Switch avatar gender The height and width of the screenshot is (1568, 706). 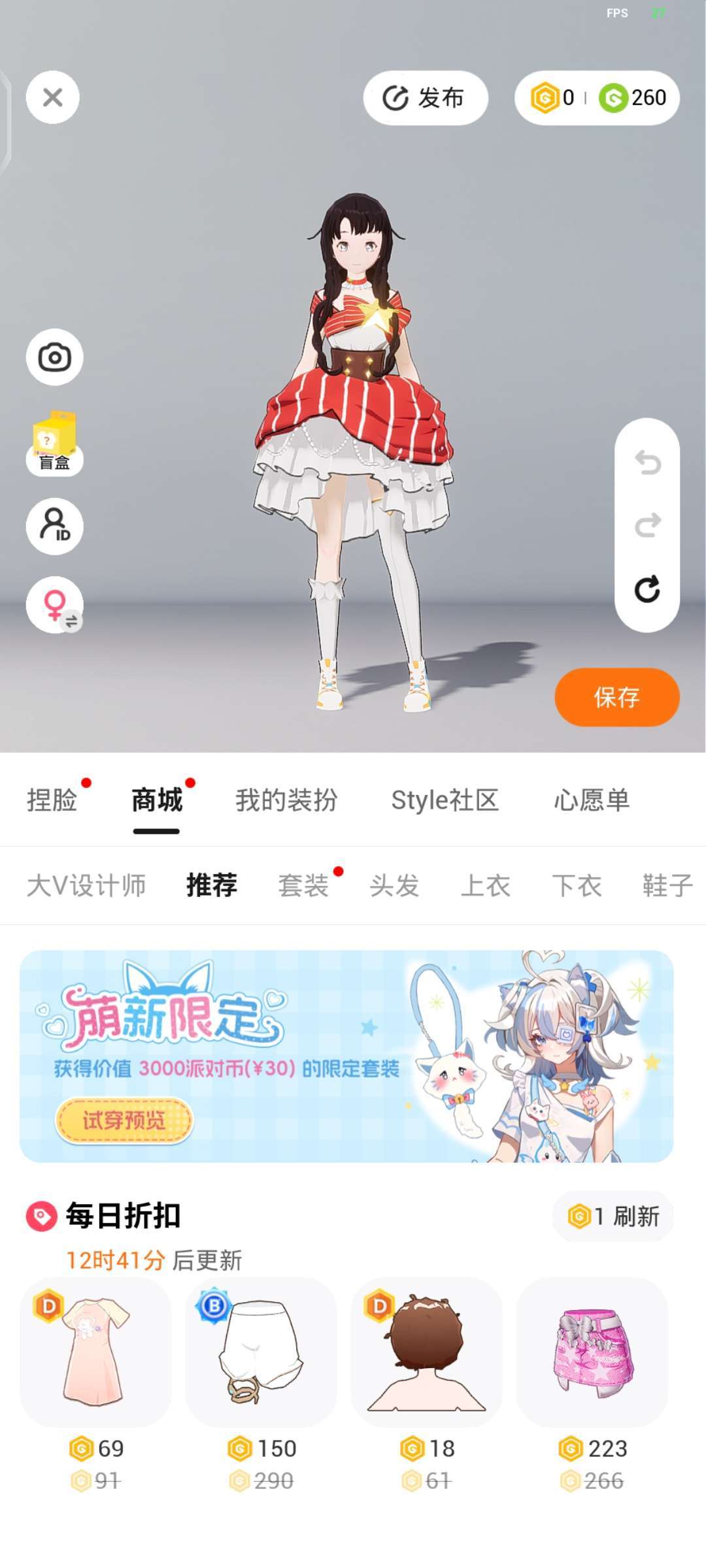54,605
